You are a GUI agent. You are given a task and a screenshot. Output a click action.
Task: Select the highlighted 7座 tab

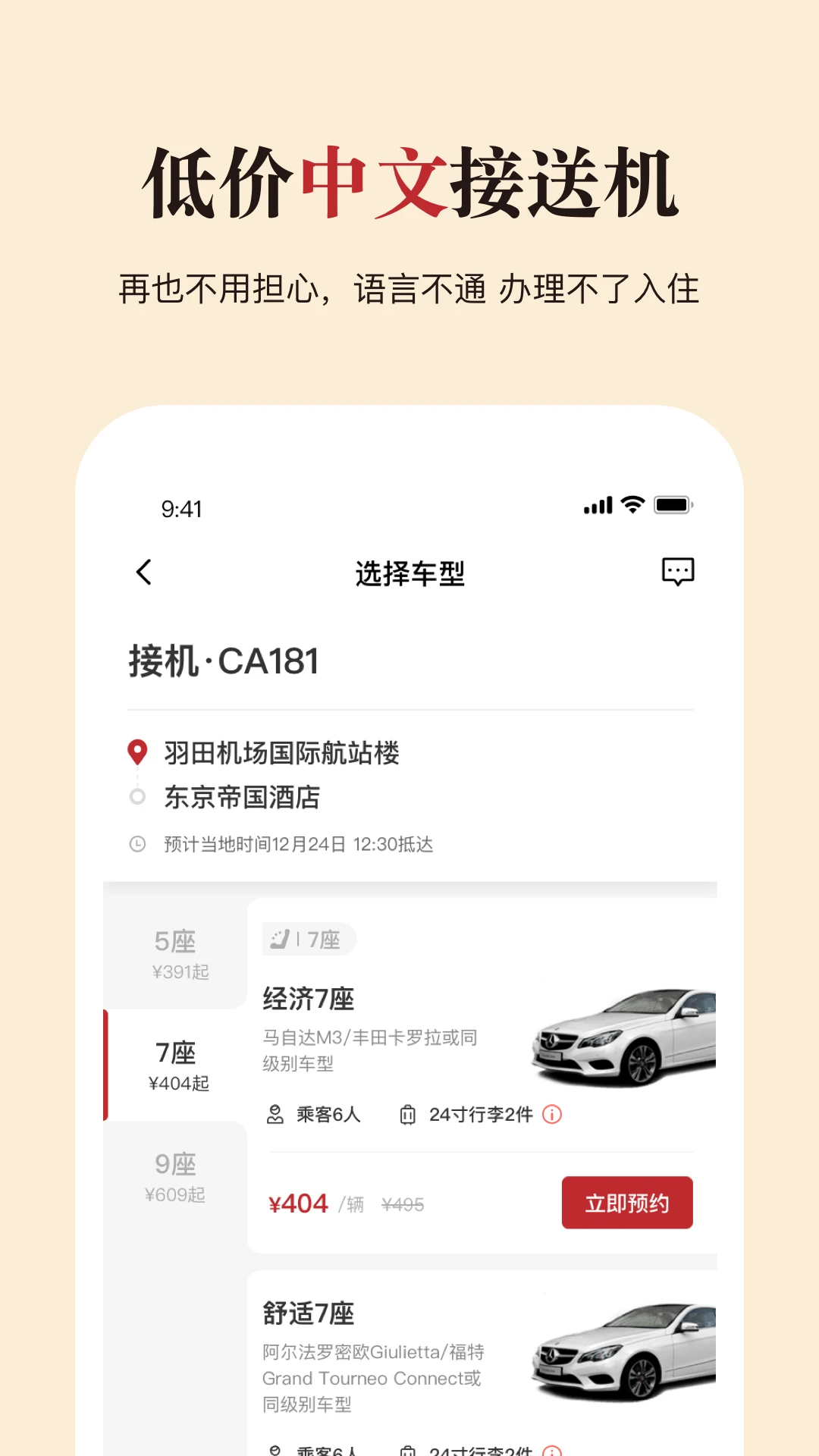[x=176, y=1065]
